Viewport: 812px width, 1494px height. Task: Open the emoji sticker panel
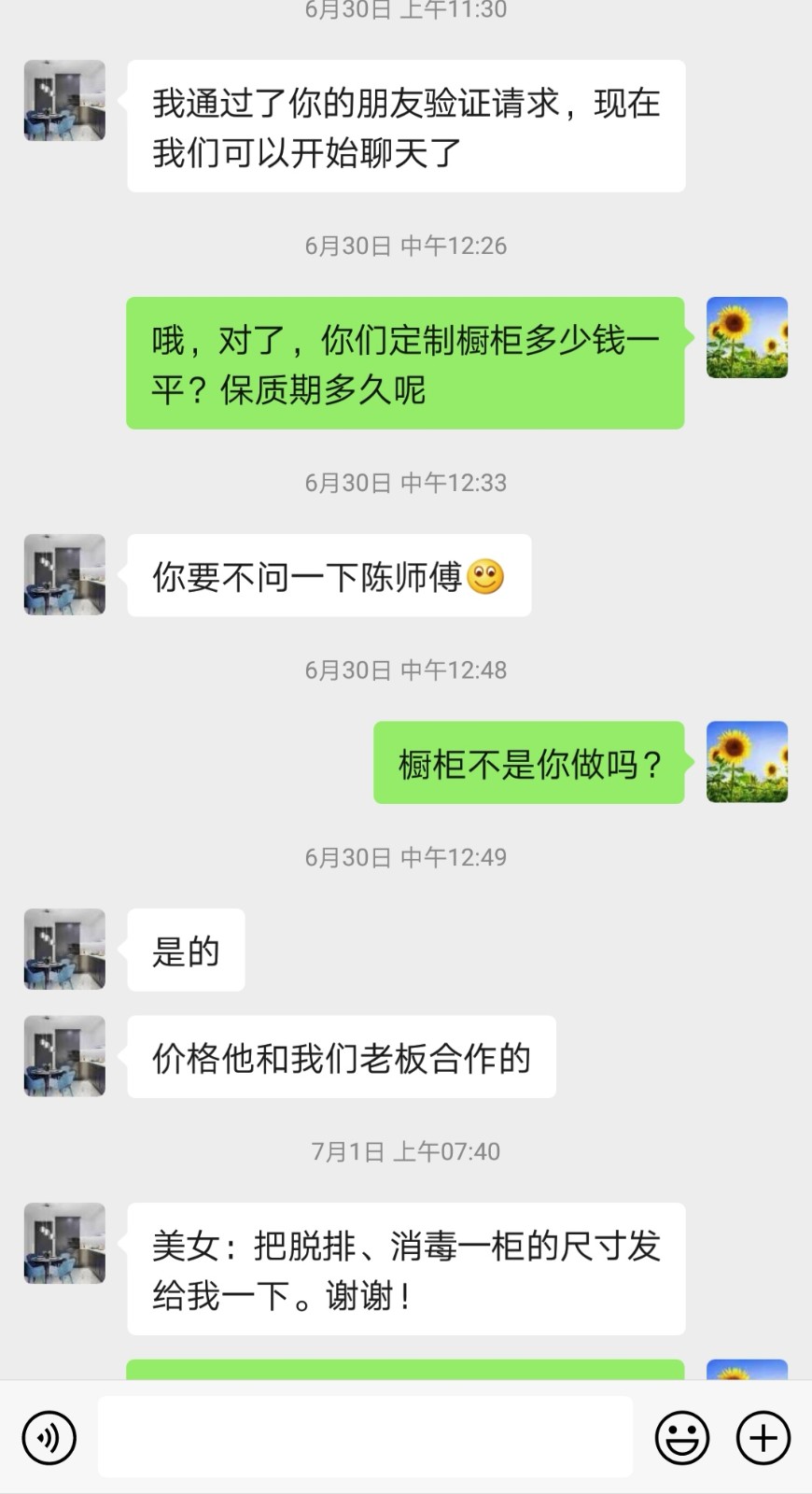click(682, 1438)
